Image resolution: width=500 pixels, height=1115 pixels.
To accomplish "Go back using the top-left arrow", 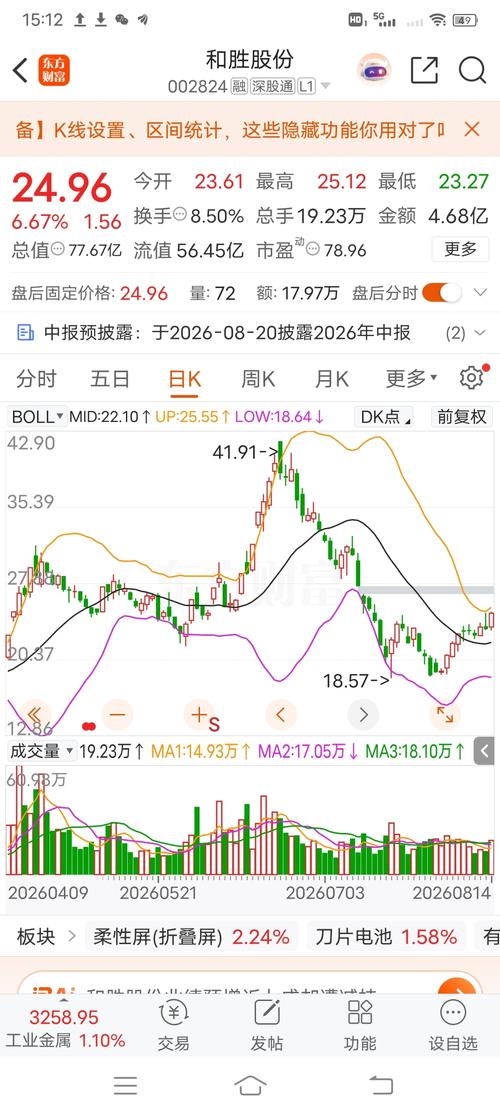I will point(21,70).
